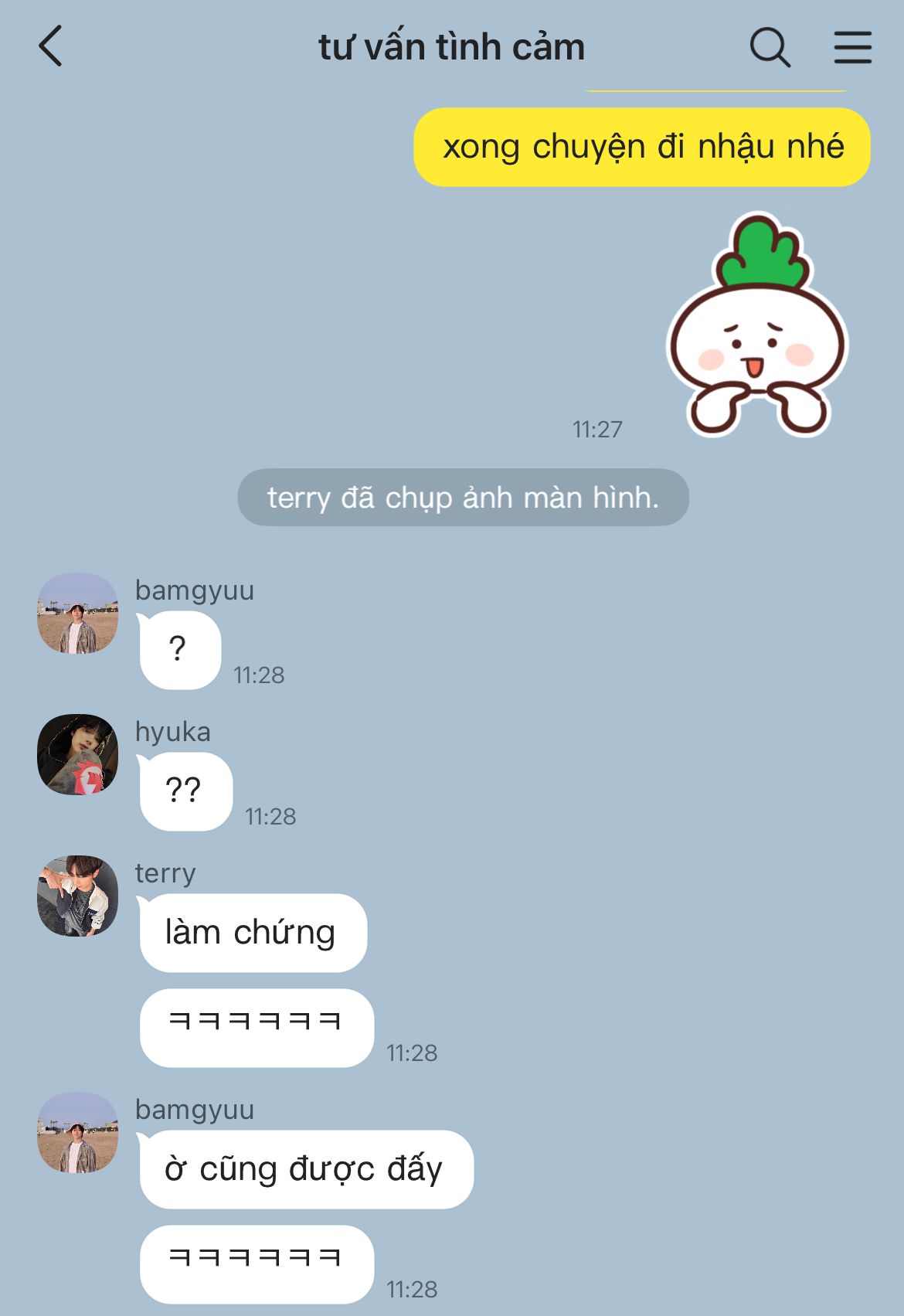Screen dimensions: 904x1316
Task: View terry's profile from avatar
Action: pos(77,896)
